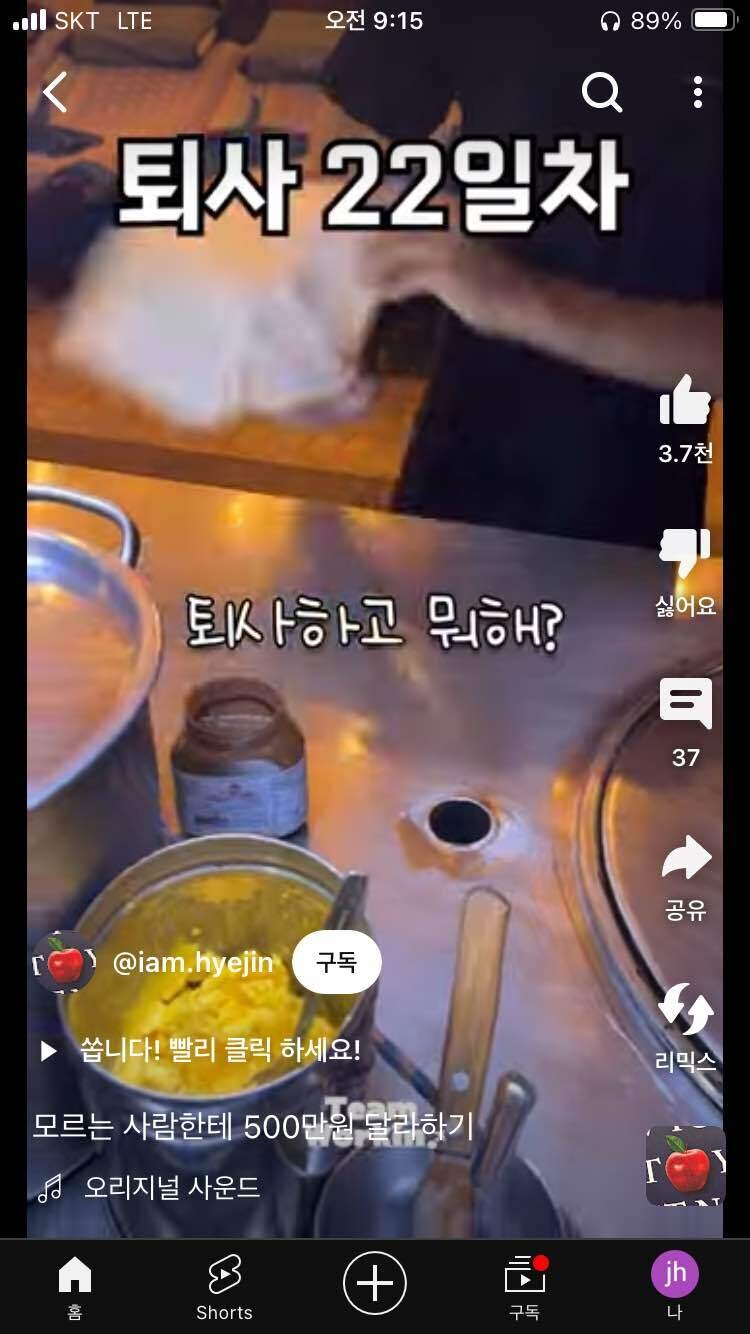The height and width of the screenshot is (1334, 750).
Task: Create new content with plus button
Action: tap(375, 1283)
